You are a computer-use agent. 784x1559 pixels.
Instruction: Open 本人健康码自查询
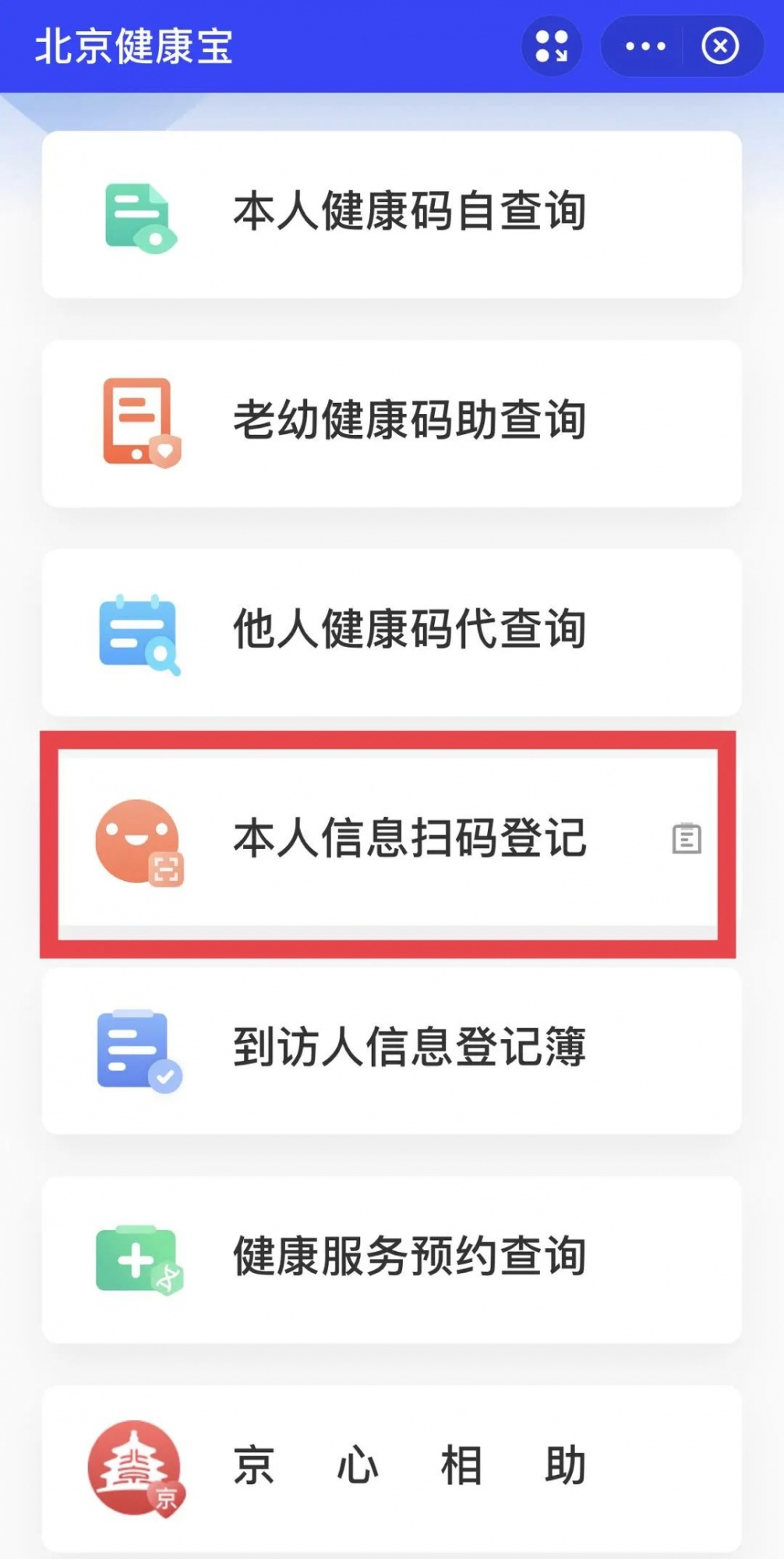pos(391,214)
